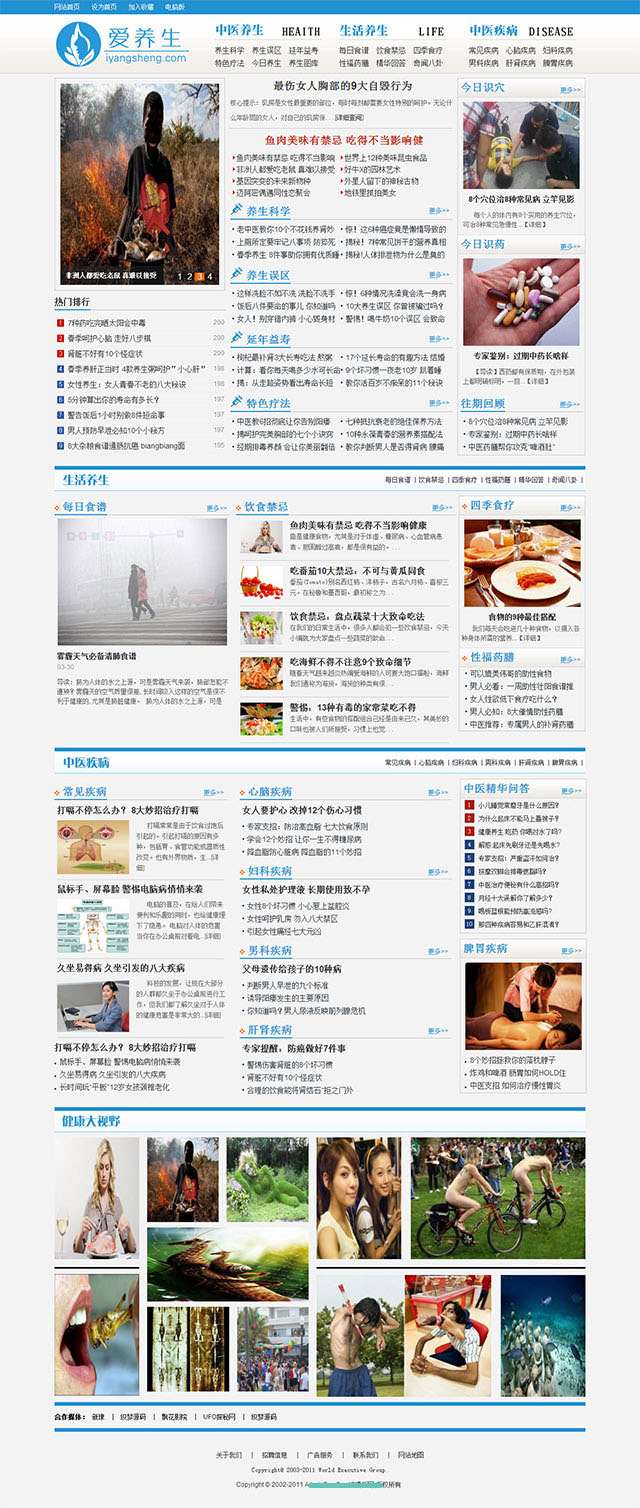Image resolution: width=640 pixels, height=1508 pixels.
Task: Open the 更多 link beside 心脑疾病
Action: tap(438, 792)
